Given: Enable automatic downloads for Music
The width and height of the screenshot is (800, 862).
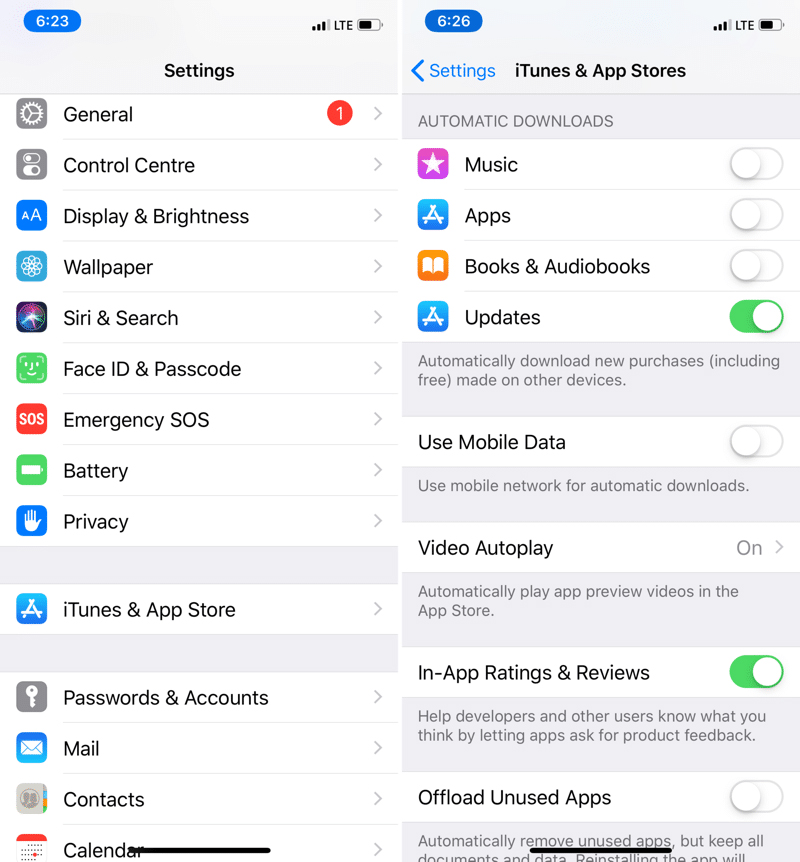Looking at the screenshot, I should click(x=756, y=165).
